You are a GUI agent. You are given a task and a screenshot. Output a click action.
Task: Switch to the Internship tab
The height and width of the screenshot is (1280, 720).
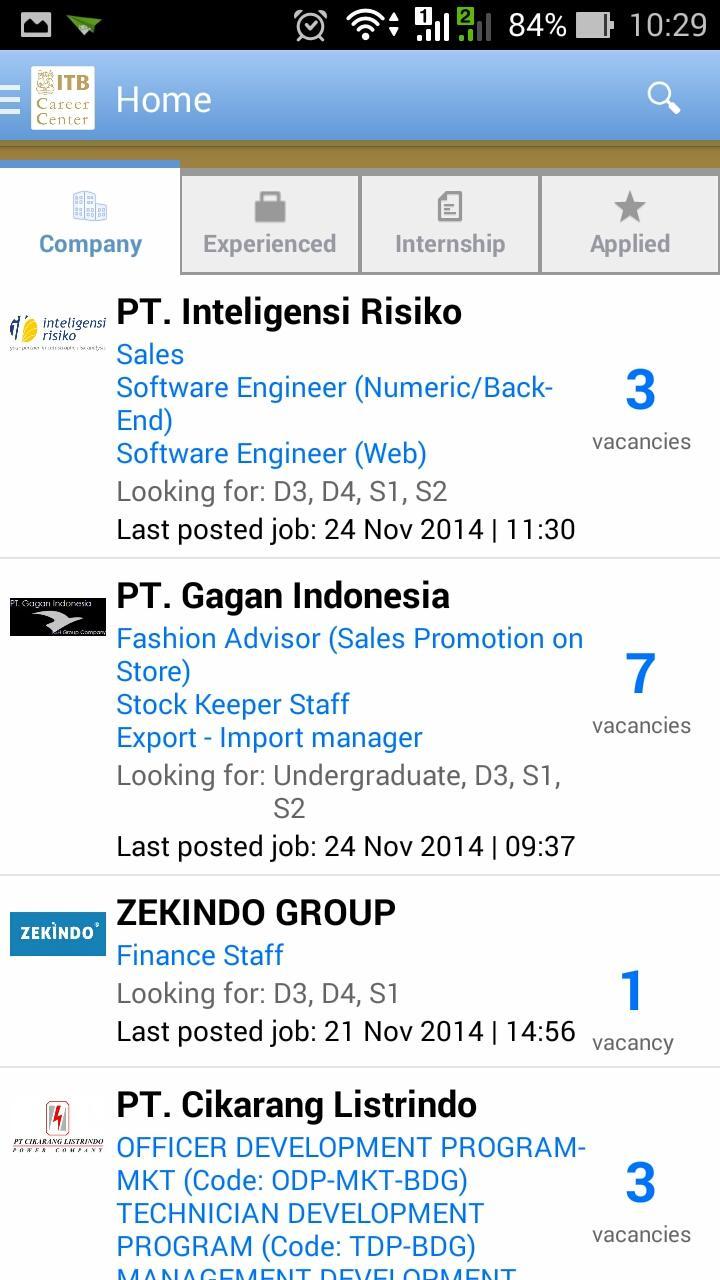point(449,224)
